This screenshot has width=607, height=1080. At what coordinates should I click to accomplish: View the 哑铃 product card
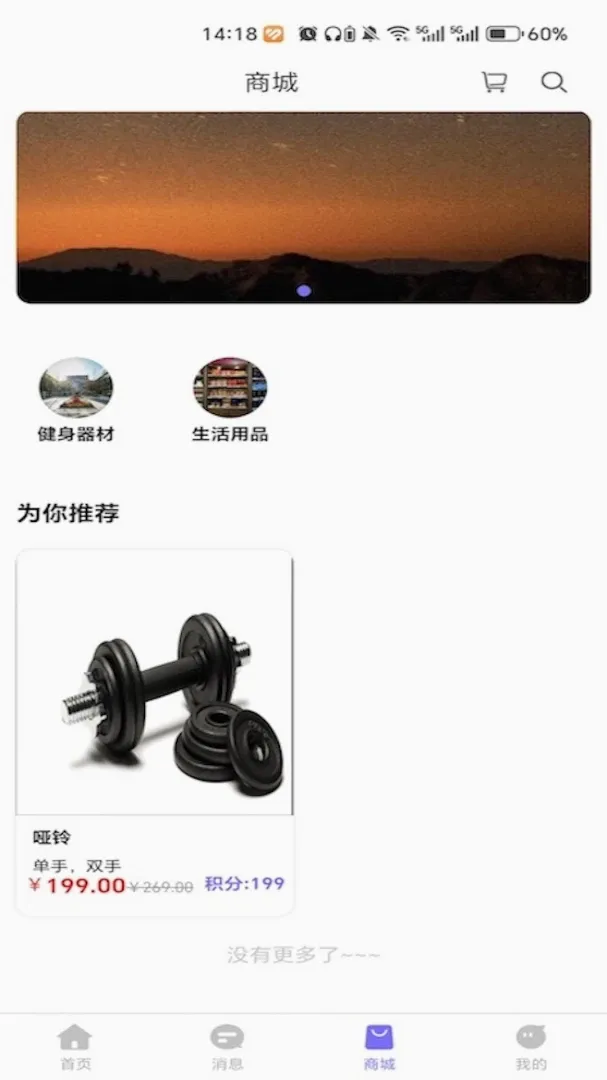tap(154, 732)
